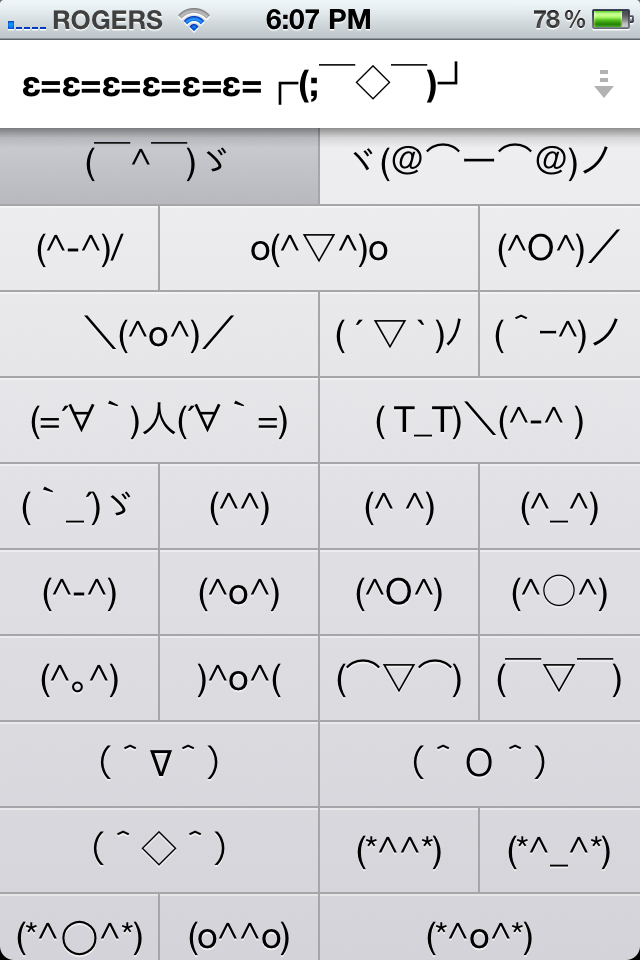640x960 pixels.
Task: Tap the (^O^)／ emoticon key
Action: point(559,249)
